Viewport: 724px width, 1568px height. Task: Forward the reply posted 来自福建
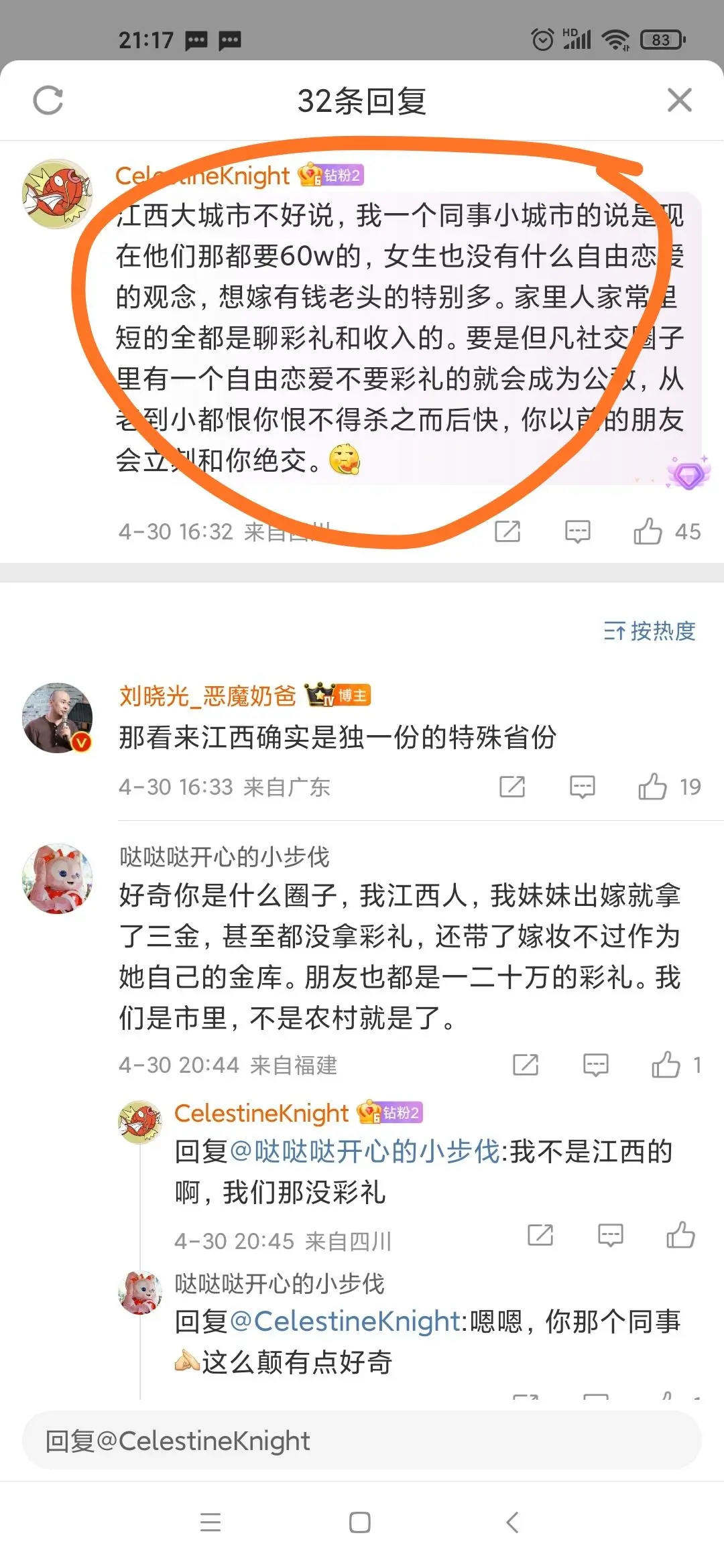(x=526, y=1065)
